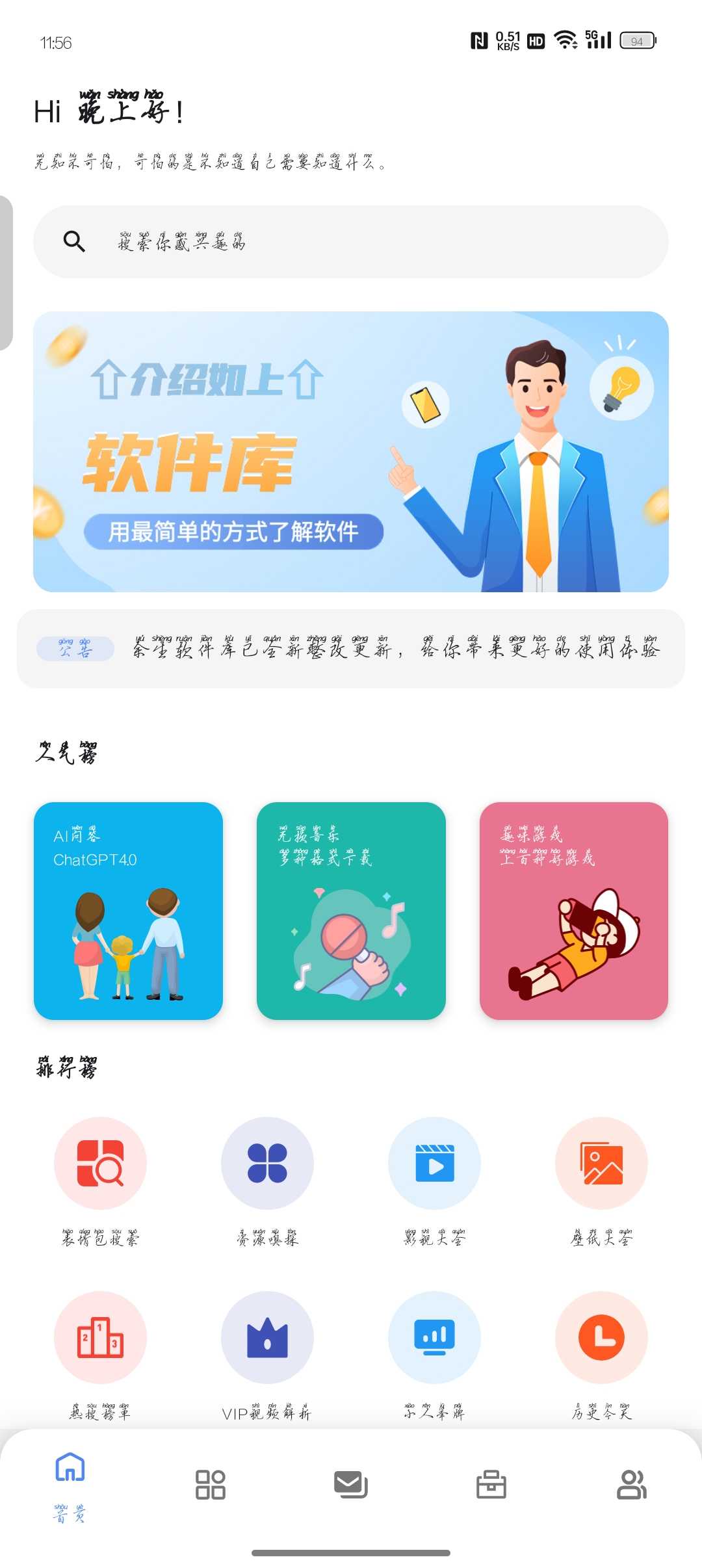
Task: Open the search box at the top
Action: point(351,242)
